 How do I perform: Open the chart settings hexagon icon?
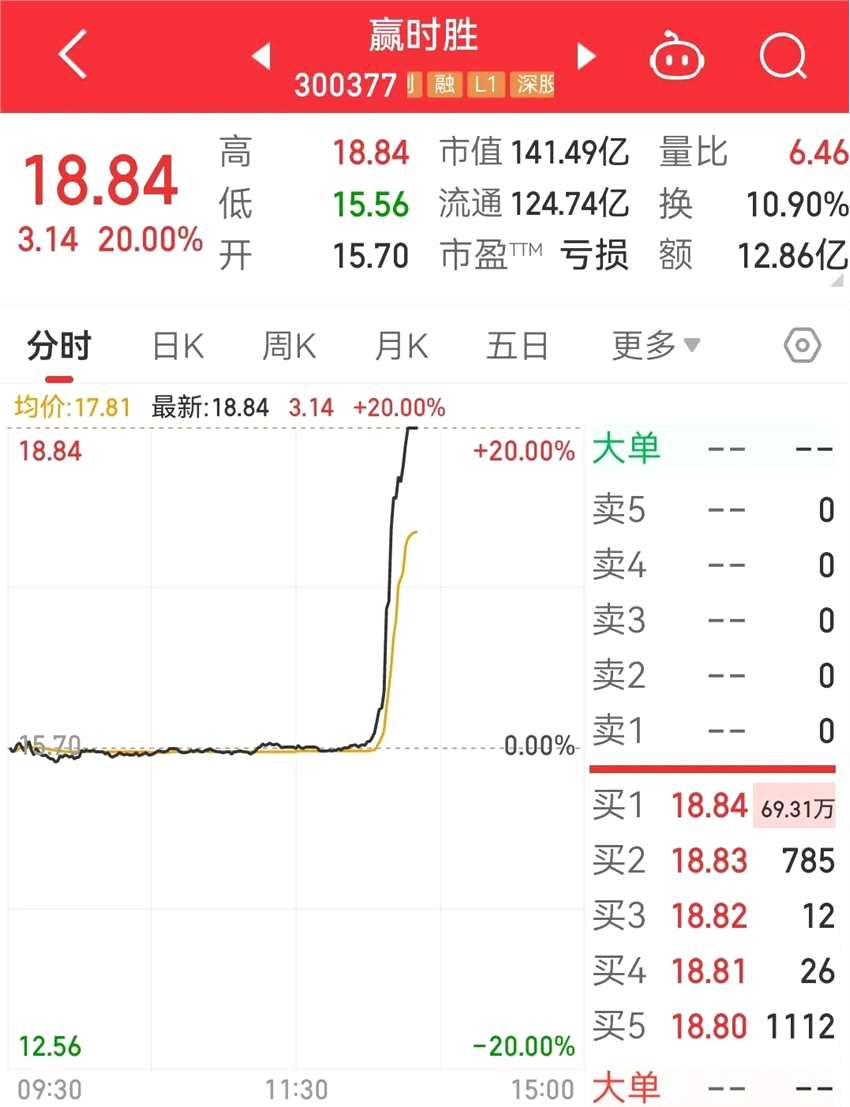tap(802, 347)
